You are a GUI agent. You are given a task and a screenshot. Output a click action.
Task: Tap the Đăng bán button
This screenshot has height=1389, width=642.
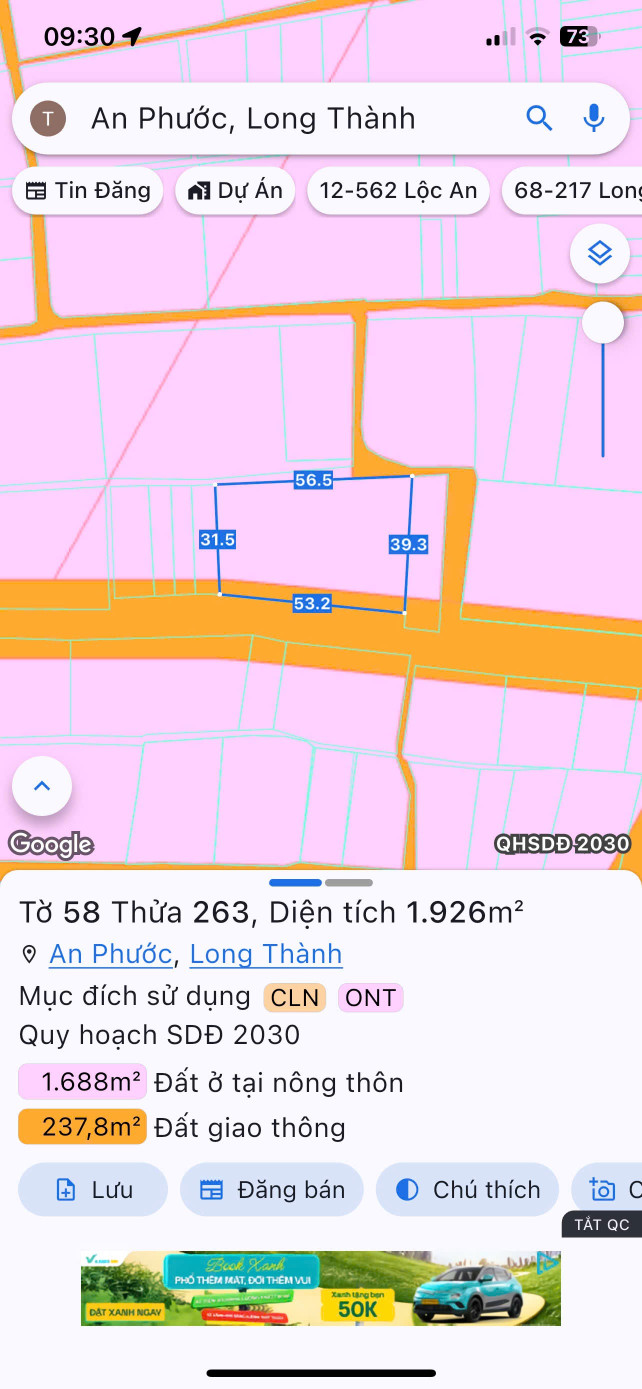pyautogui.click(x=271, y=1189)
